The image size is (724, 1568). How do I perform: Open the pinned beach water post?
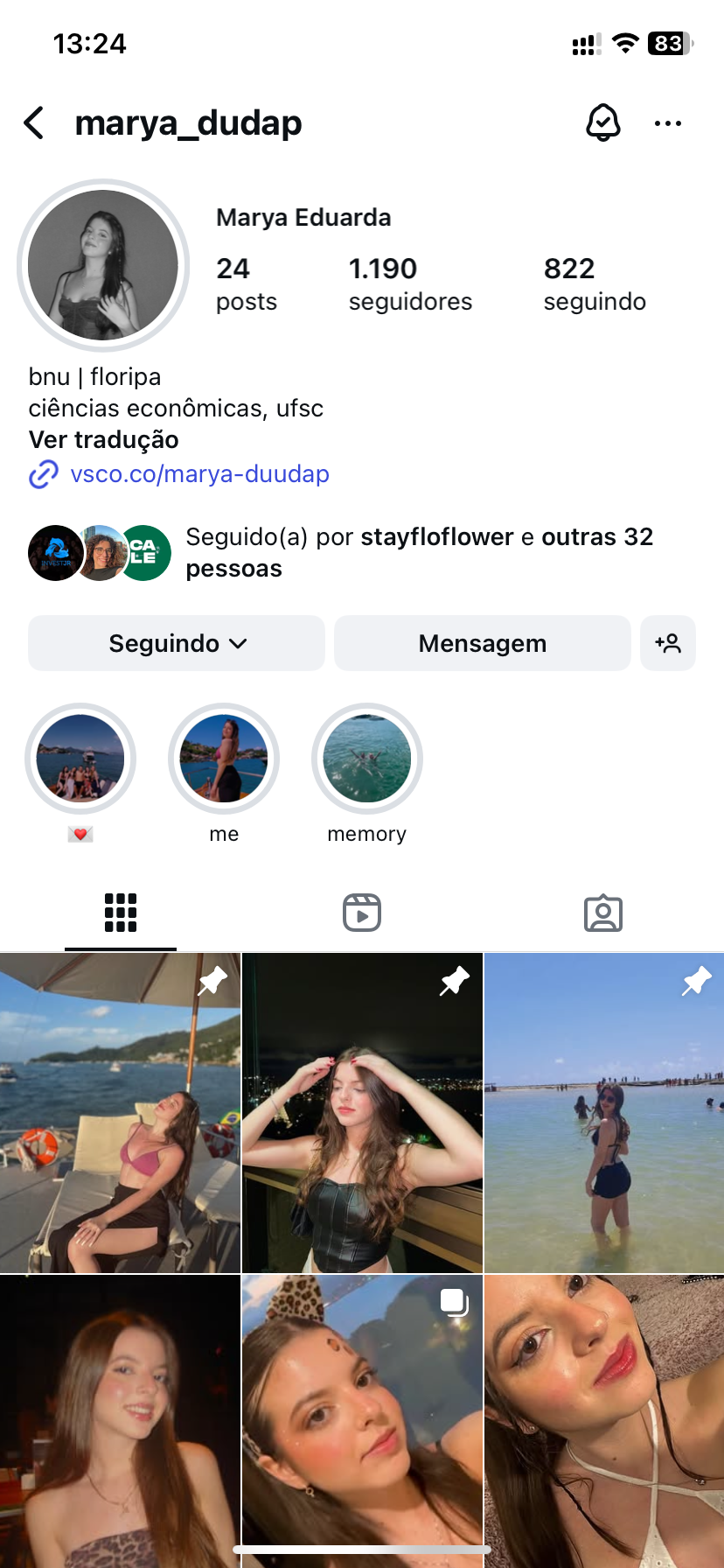pyautogui.click(x=604, y=1113)
